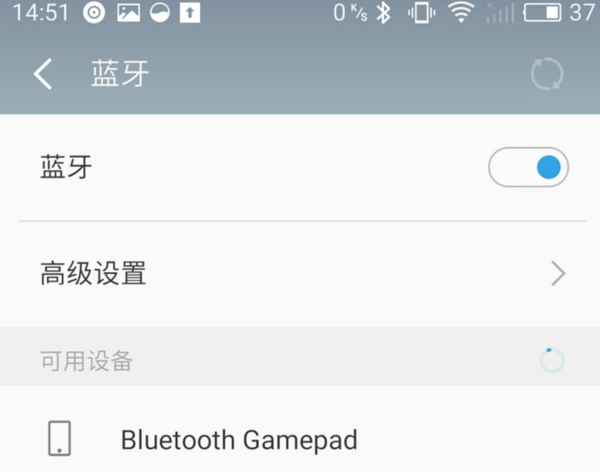Go back from the 蓝牙 screen
Image resolution: width=600 pixels, height=472 pixels.
pos(42,75)
